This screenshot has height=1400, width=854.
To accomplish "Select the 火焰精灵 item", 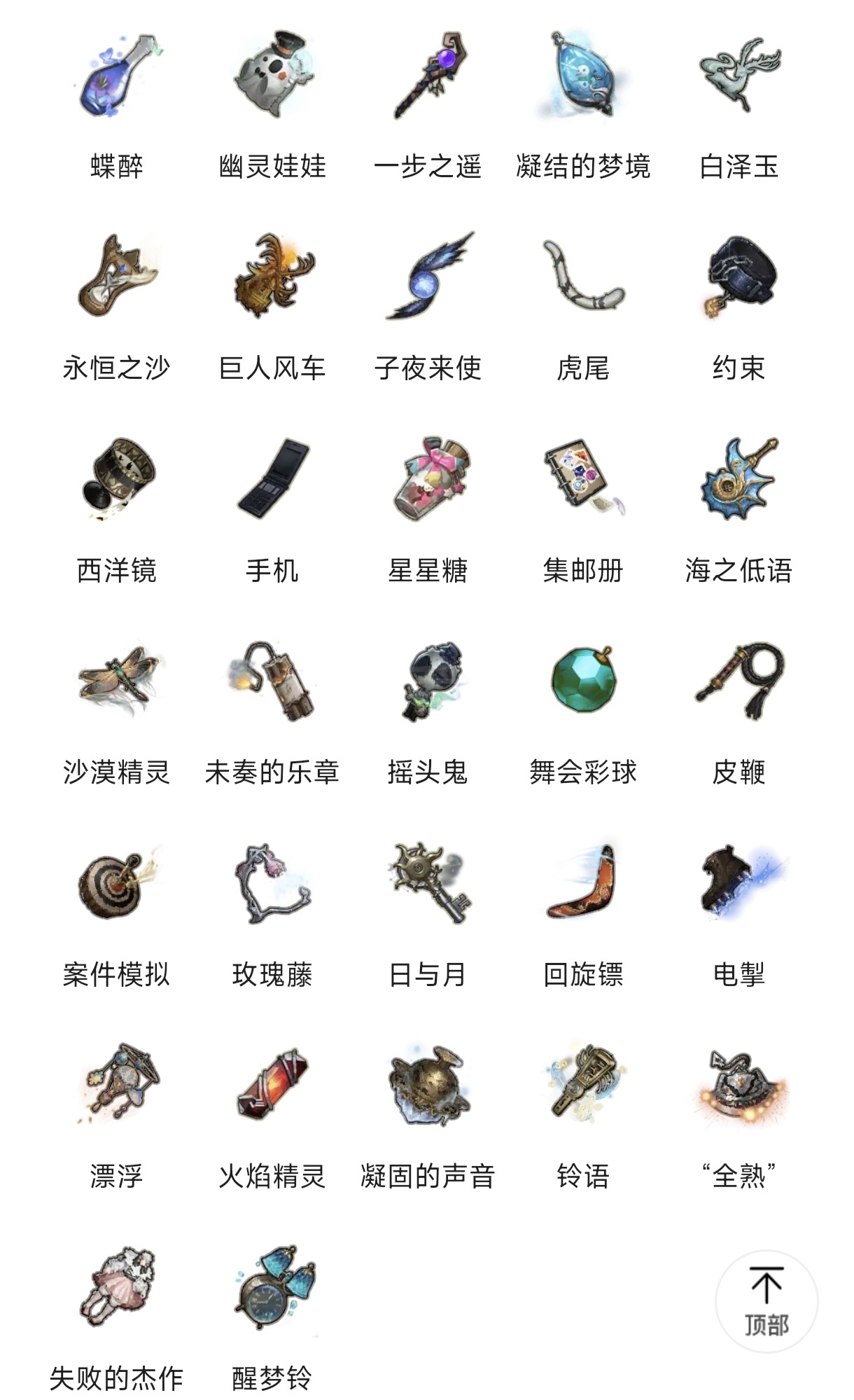I will click(x=272, y=1114).
